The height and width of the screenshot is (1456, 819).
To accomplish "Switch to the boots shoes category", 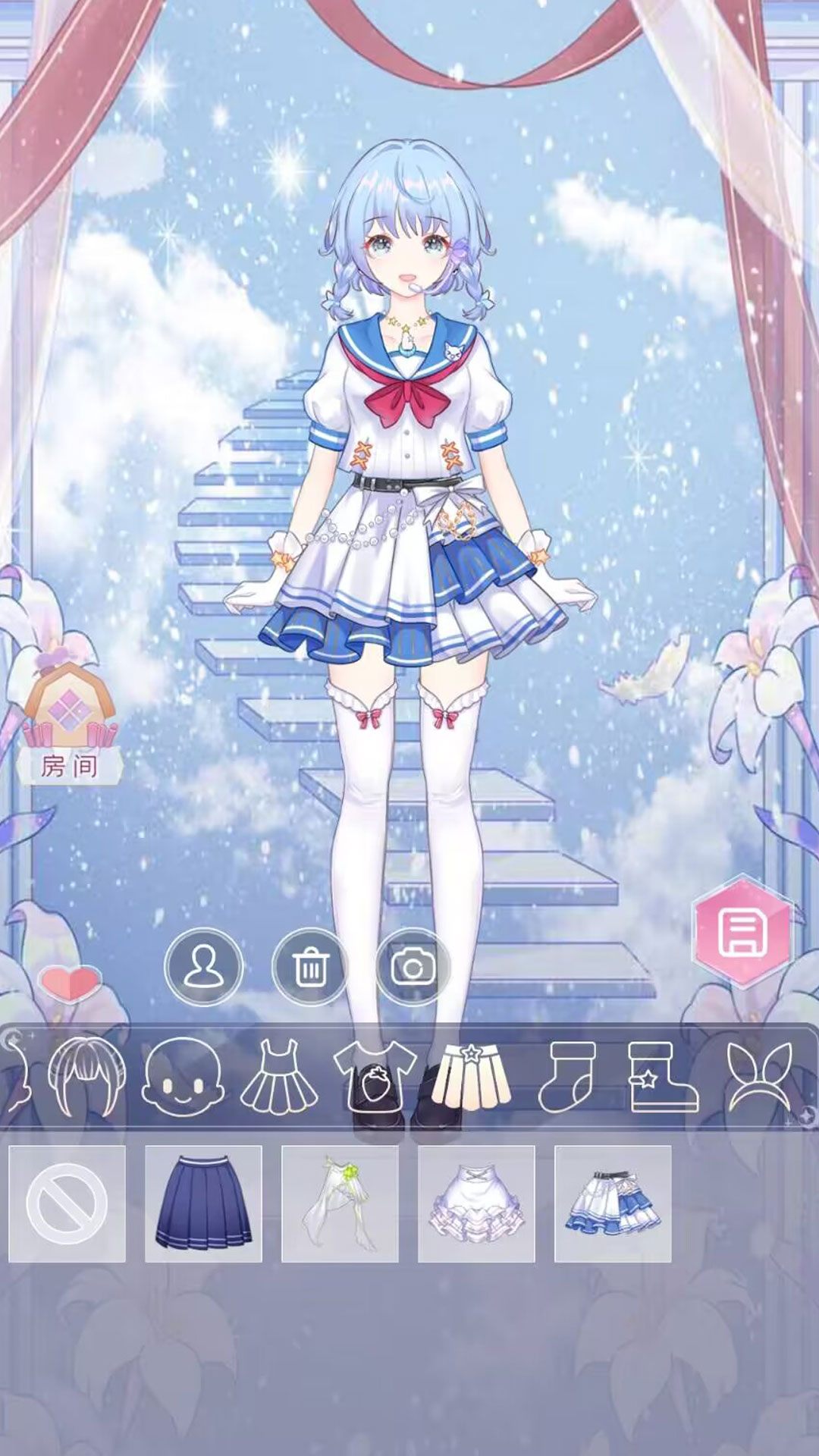I will pyautogui.click(x=663, y=1077).
